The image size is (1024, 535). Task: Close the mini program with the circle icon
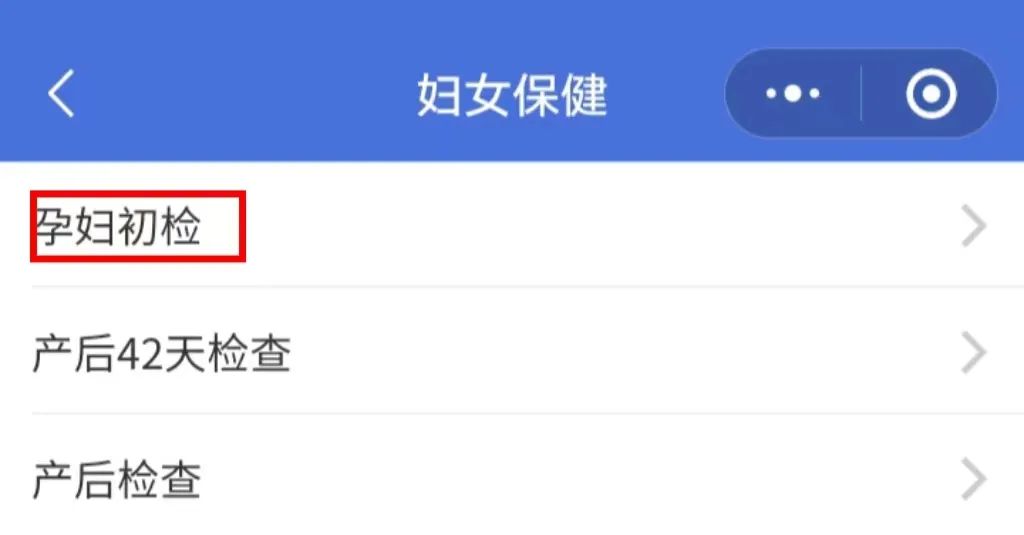coord(931,94)
